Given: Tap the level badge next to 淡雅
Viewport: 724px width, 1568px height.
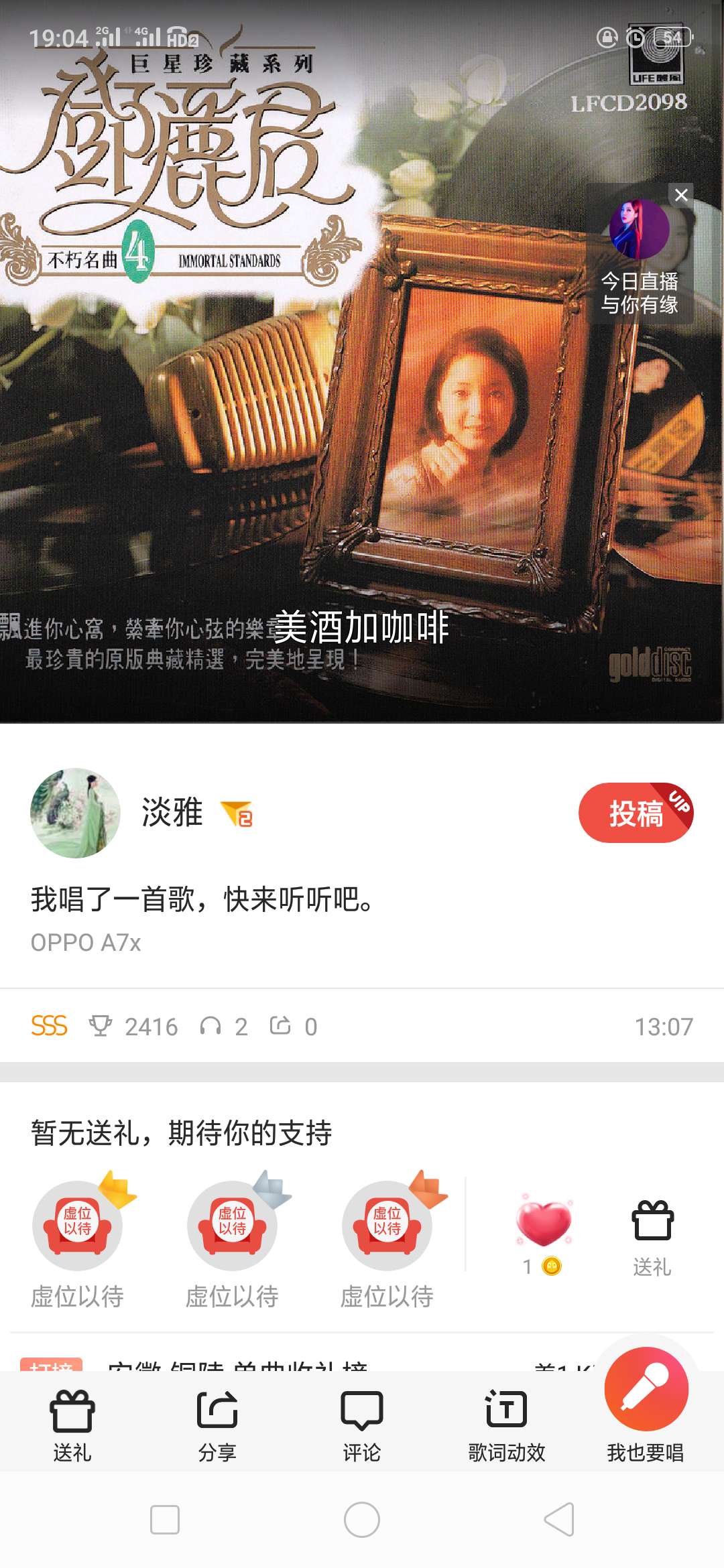Looking at the screenshot, I should tap(237, 814).
